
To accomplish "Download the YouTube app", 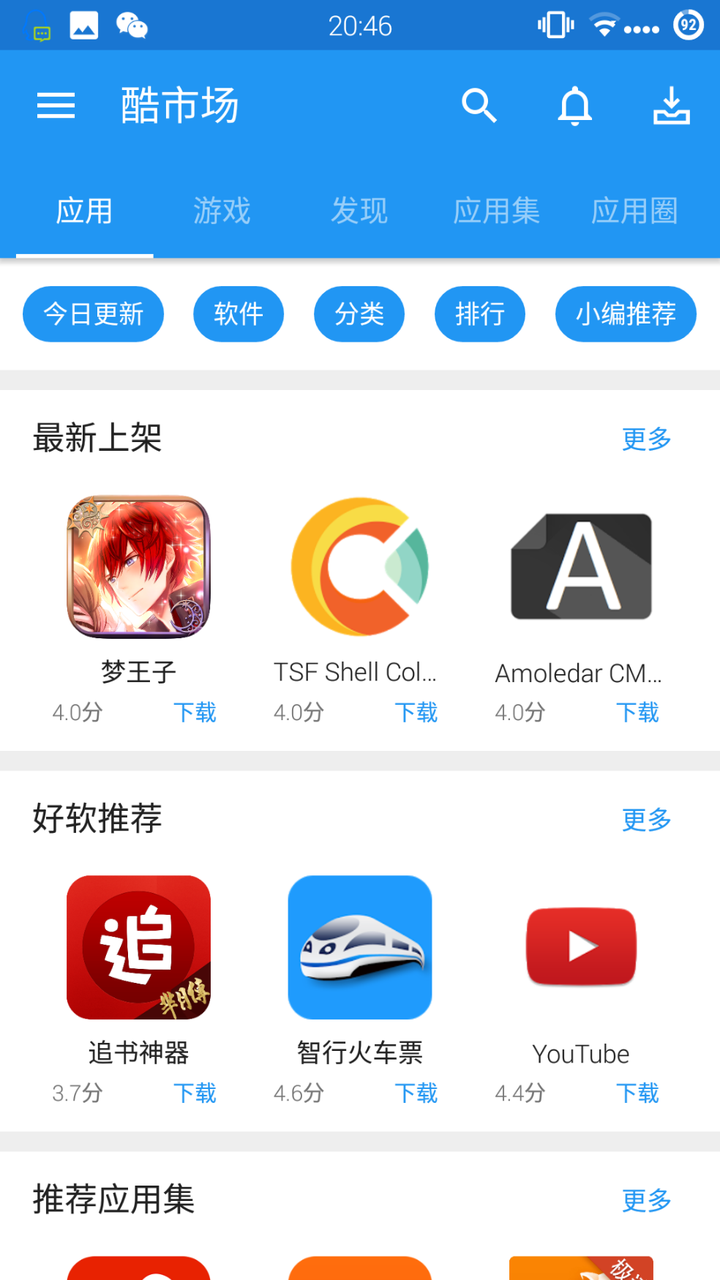I will [x=637, y=1093].
